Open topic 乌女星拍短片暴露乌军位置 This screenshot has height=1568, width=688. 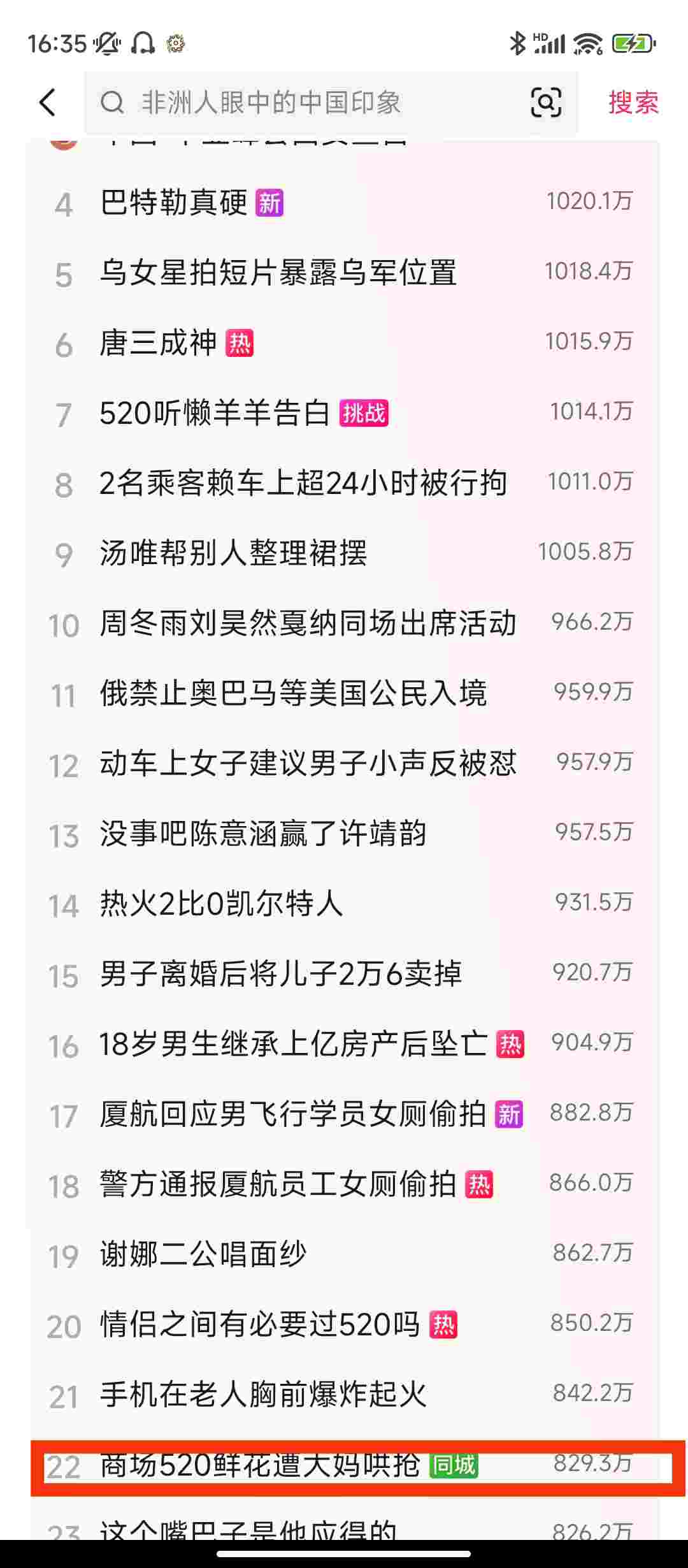pyautogui.click(x=345, y=274)
